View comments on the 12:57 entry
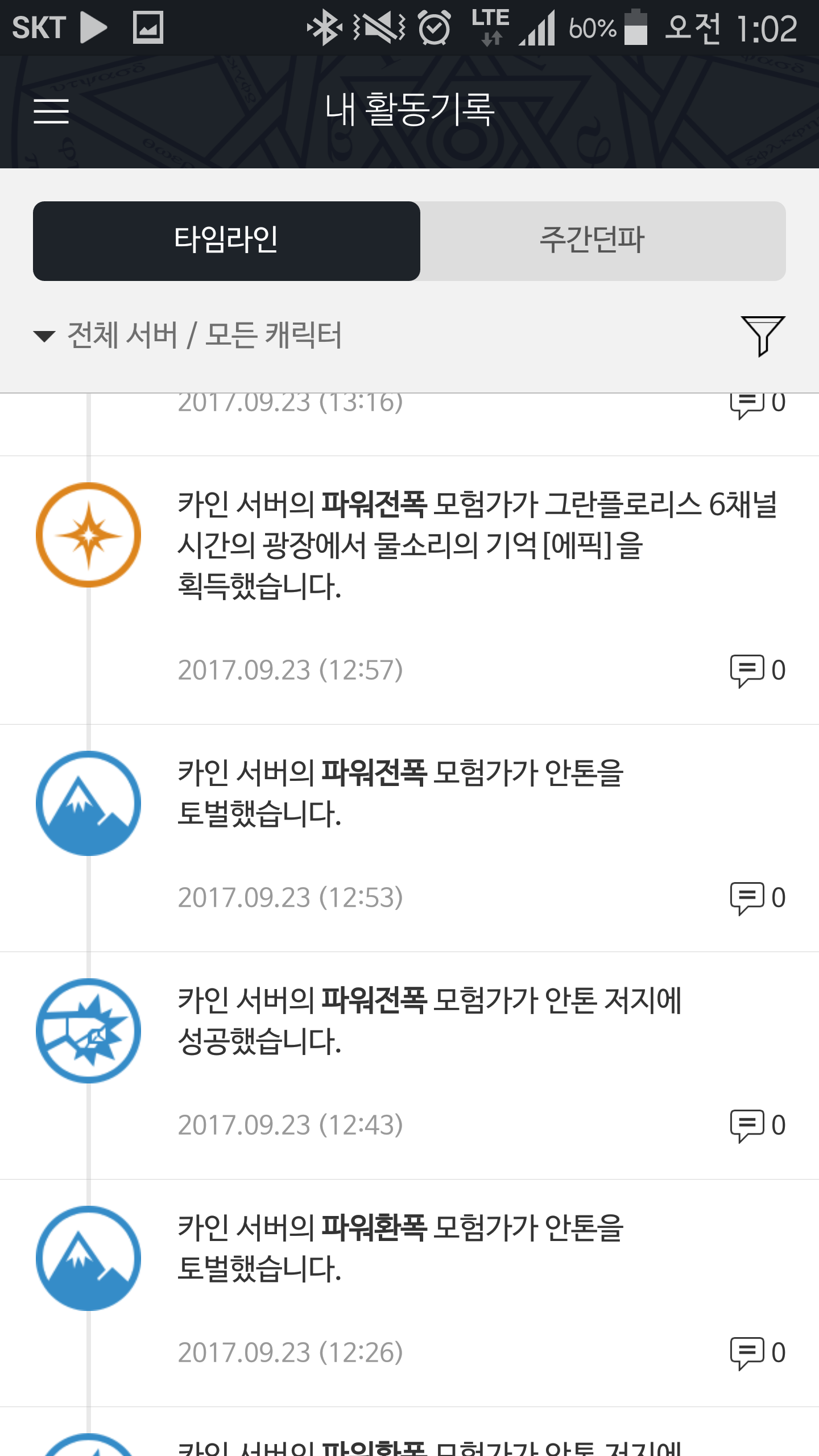This screenshot has width=819, height=1456. click(x=758, y=670)
